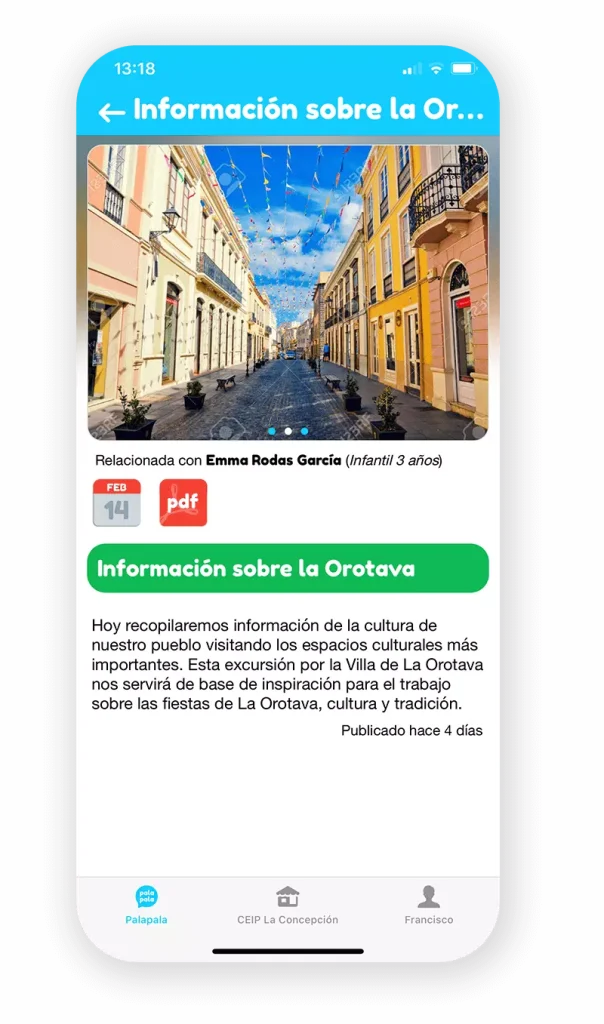Tap the photo carousel page indicator dots
604x1024 pixels.
pyautogui.click(x=288, y=431)
